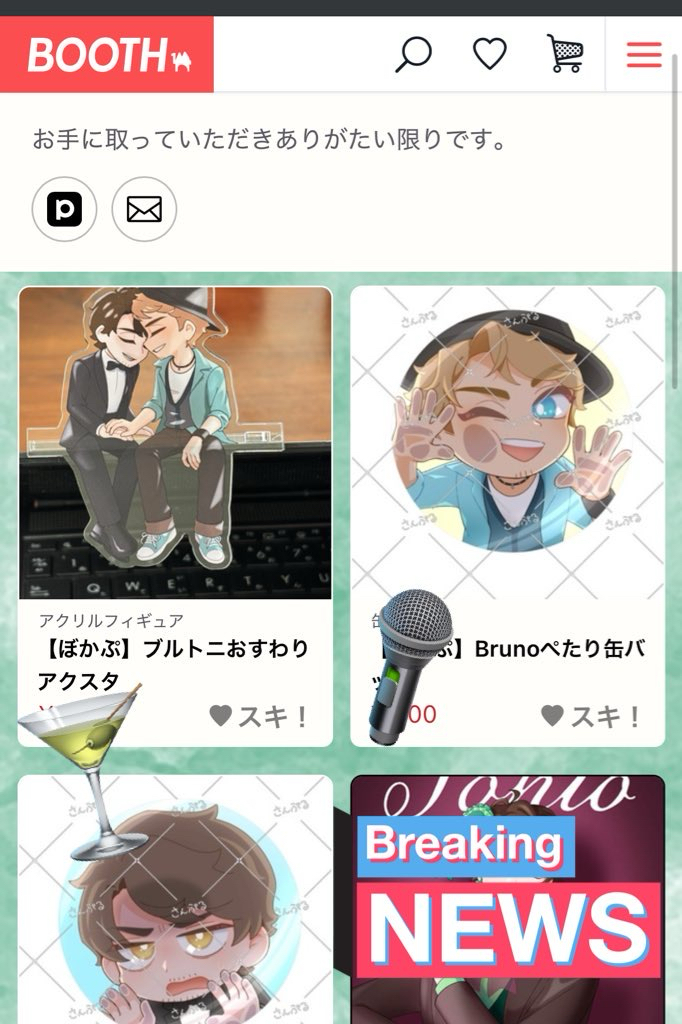
Task: Open the hamburger menu
Action: tap(644, 54)
